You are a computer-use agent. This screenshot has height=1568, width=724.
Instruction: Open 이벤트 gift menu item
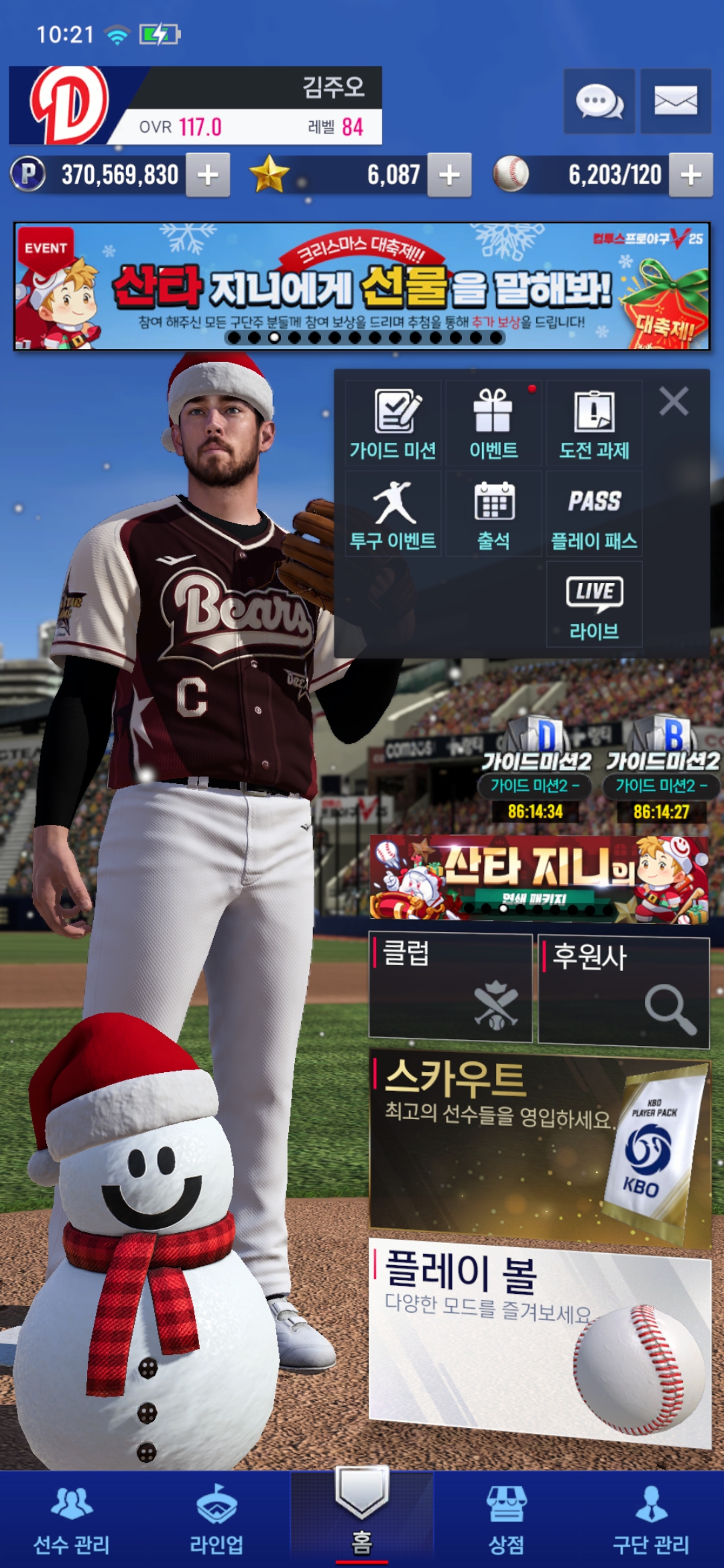(493, 423)
